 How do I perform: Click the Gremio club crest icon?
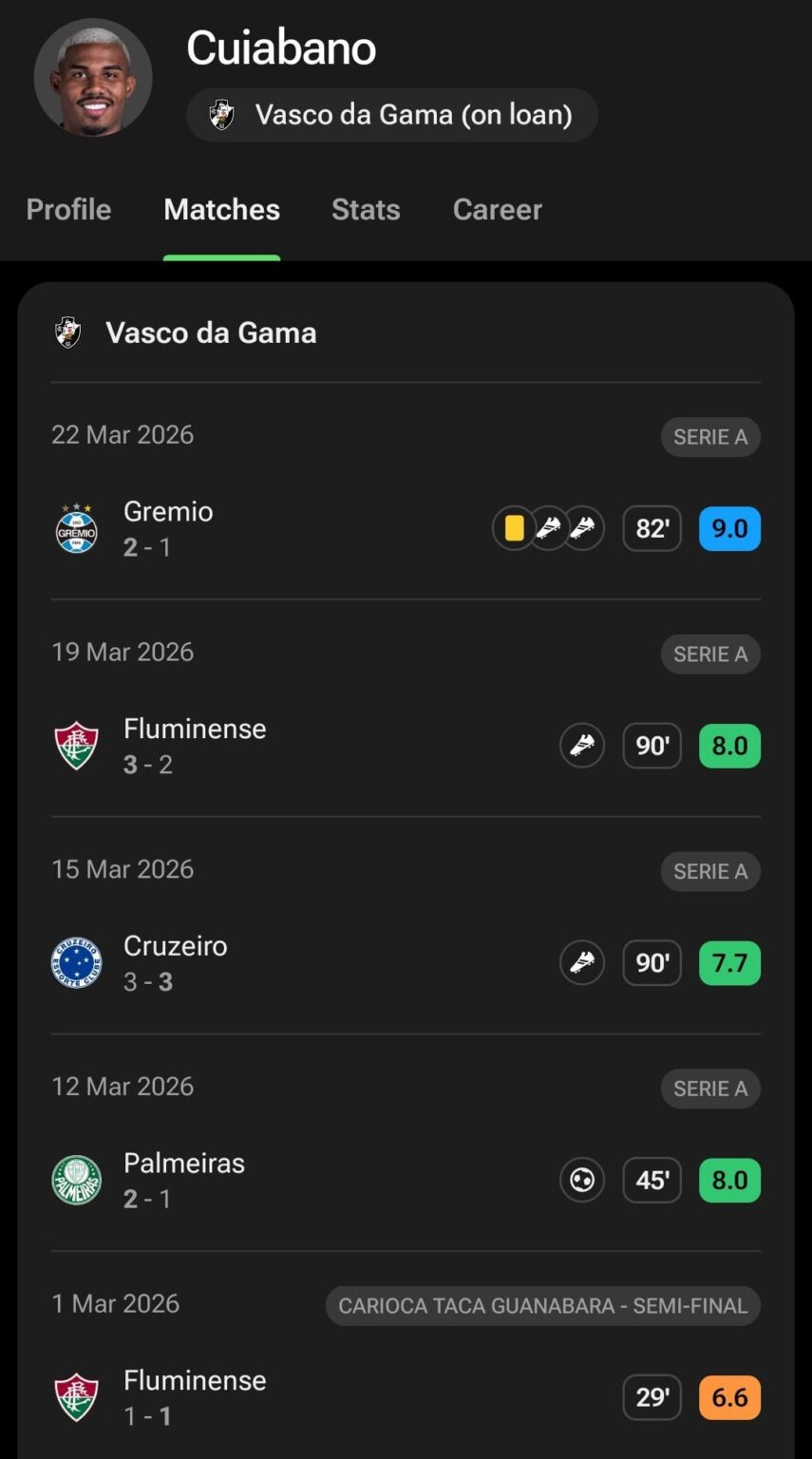(x=76, y=528)
